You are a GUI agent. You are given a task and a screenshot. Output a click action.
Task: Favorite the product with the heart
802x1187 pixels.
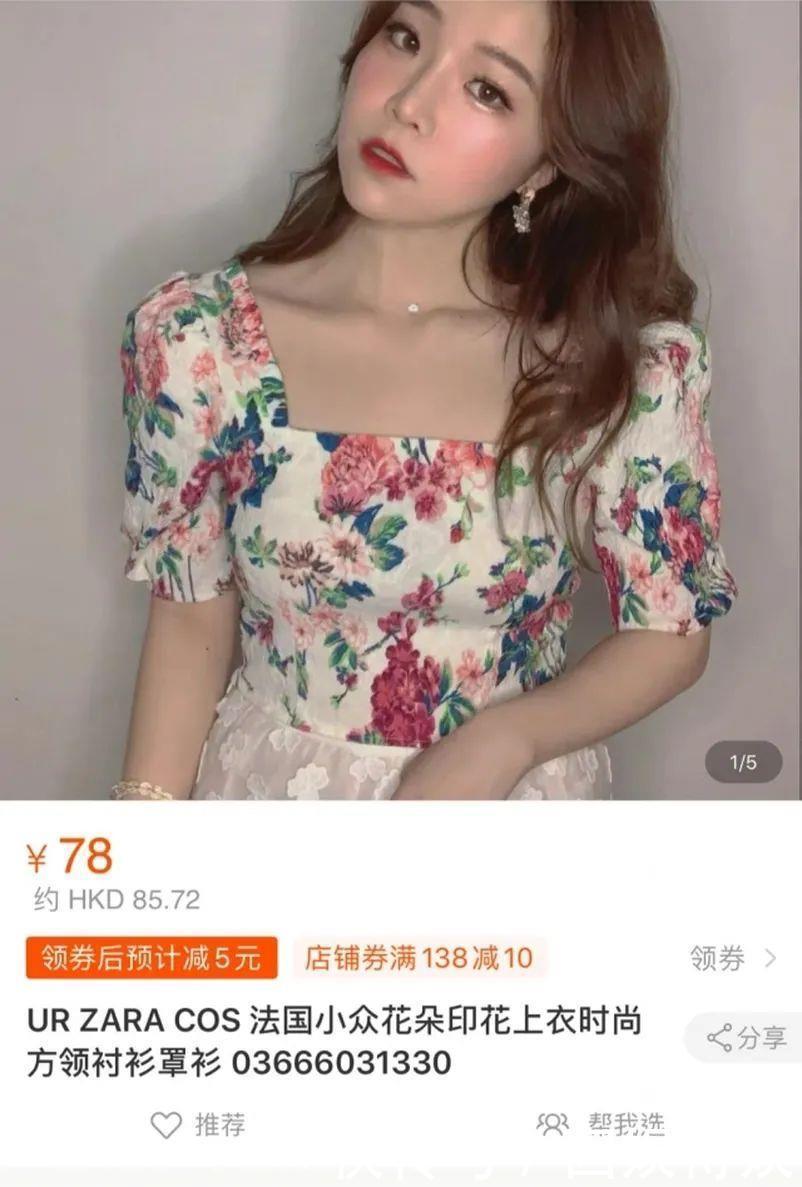tap(163, 1126)
